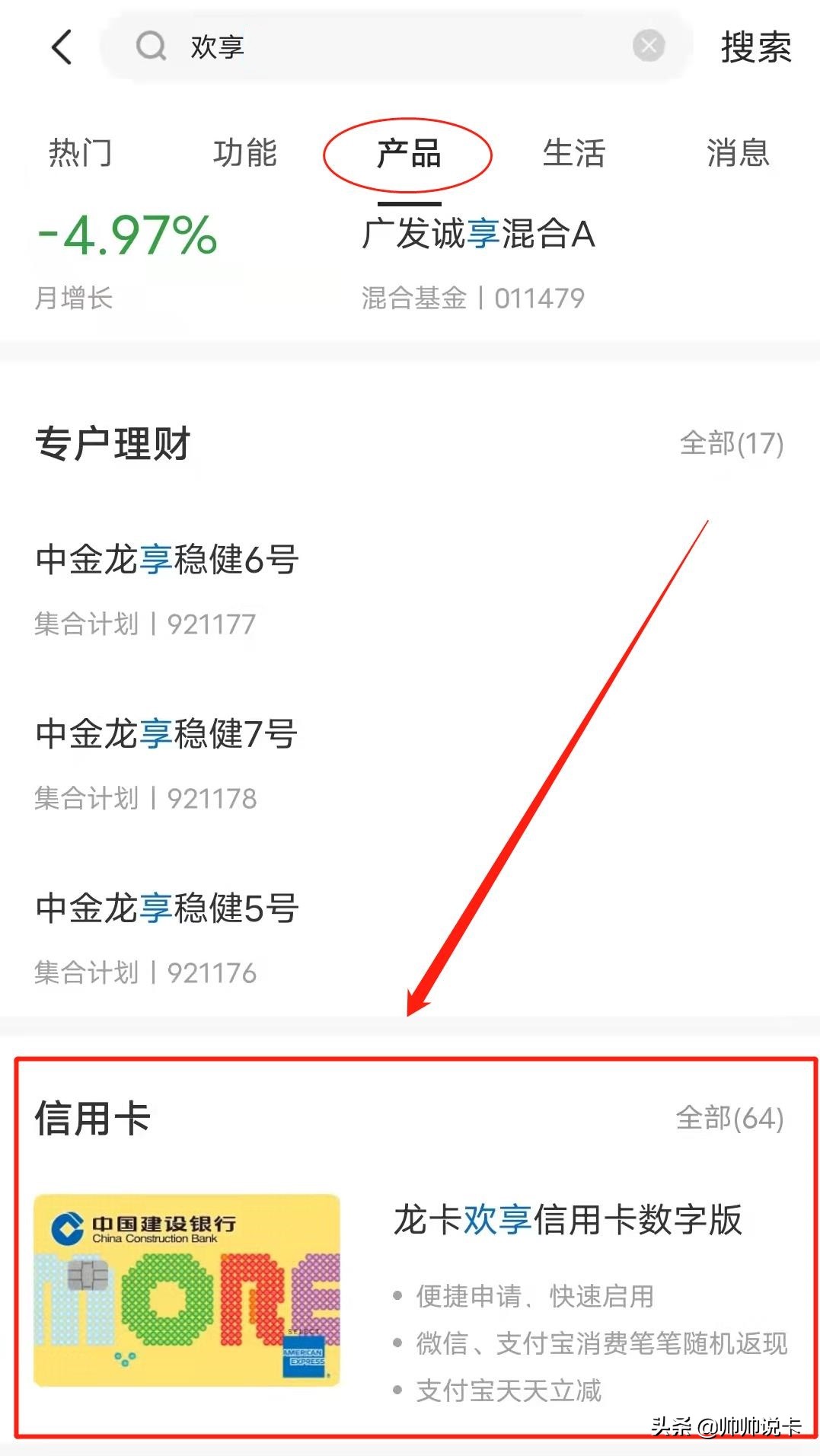Screen dimensions: 820x1456
Task: Click the magnifier icon in search bar
Action: [151, 47]
